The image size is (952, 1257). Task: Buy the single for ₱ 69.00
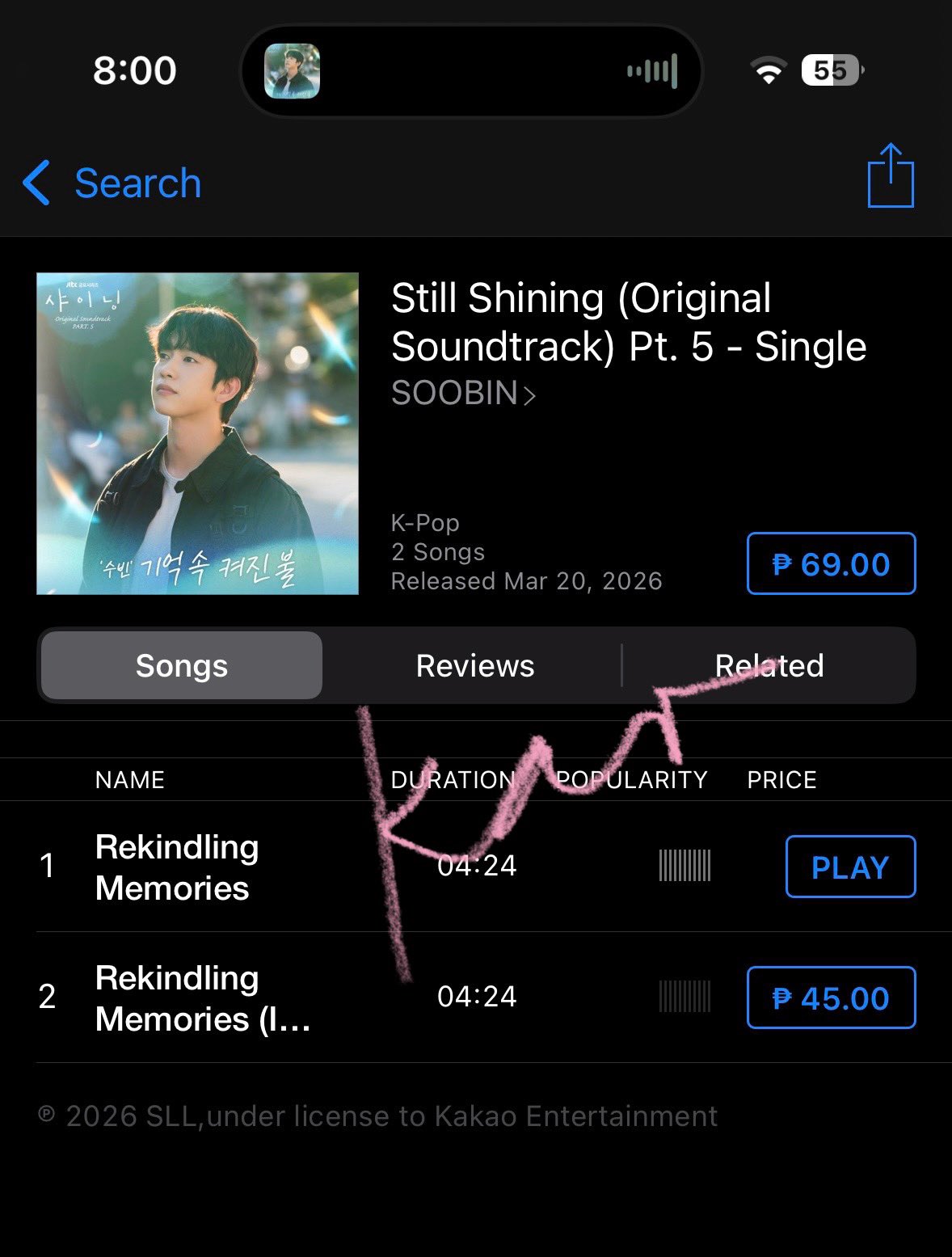click(831, 563)
